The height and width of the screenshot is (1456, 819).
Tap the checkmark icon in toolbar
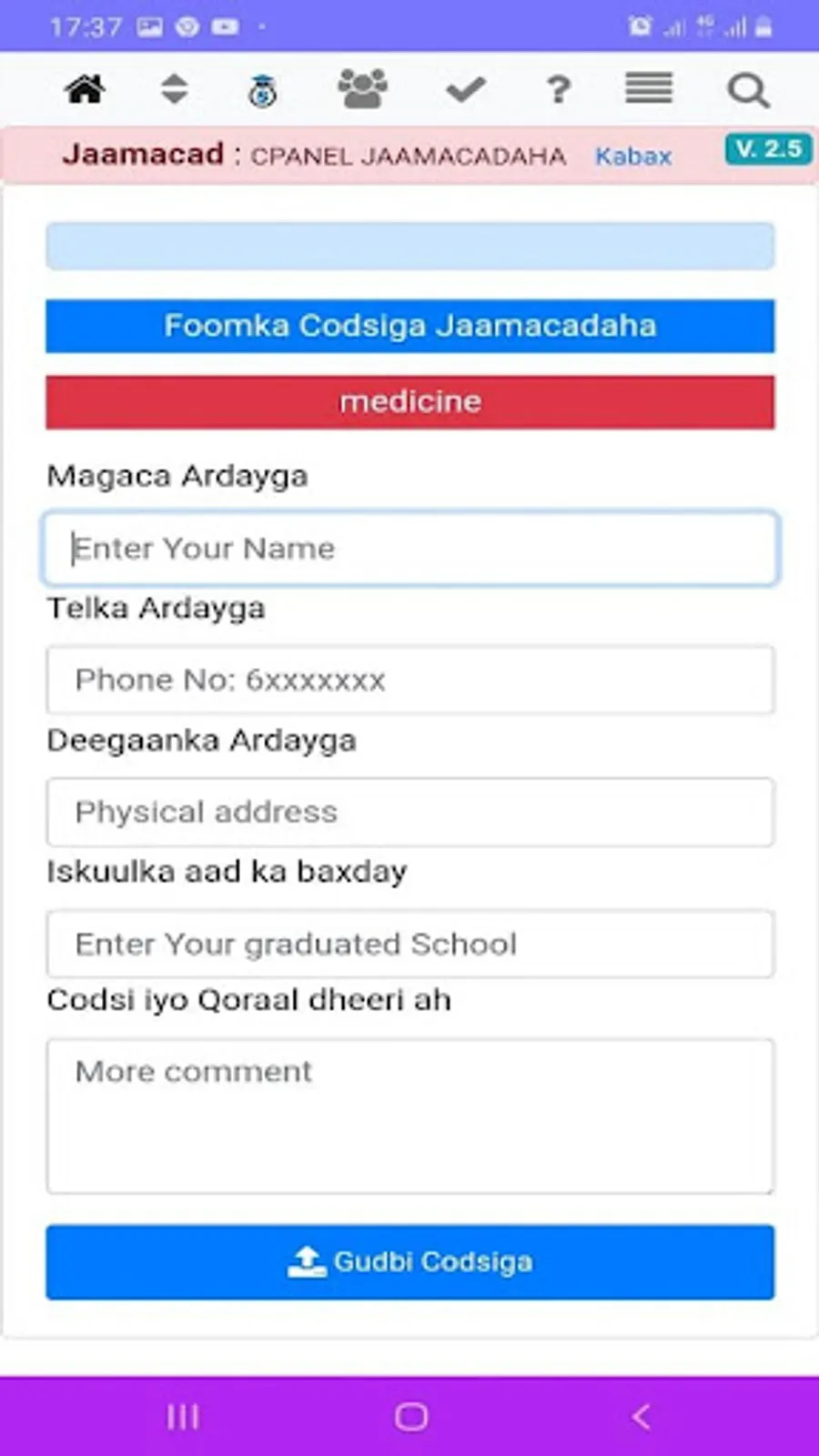point(465,89)
